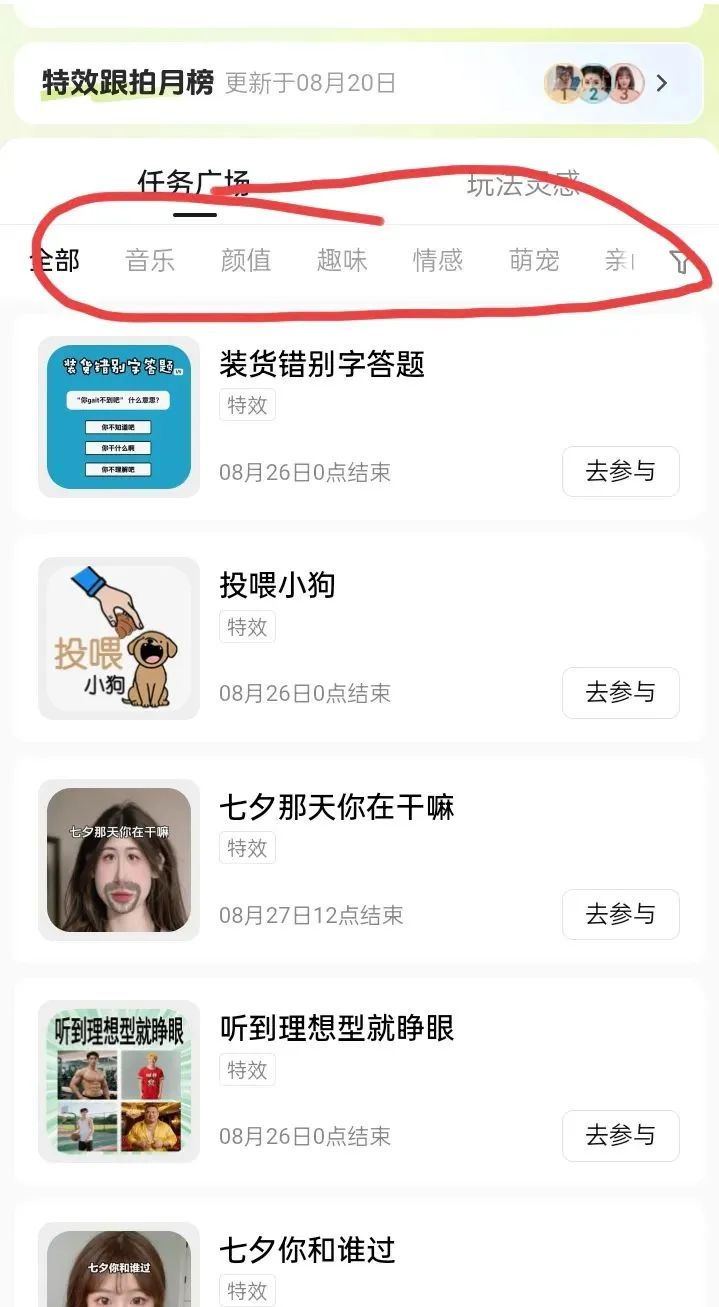Image resolution: width=719 pixels, height=1307 pixels.
Task: Select the 任务广场 tab
Action: (194, 184)
